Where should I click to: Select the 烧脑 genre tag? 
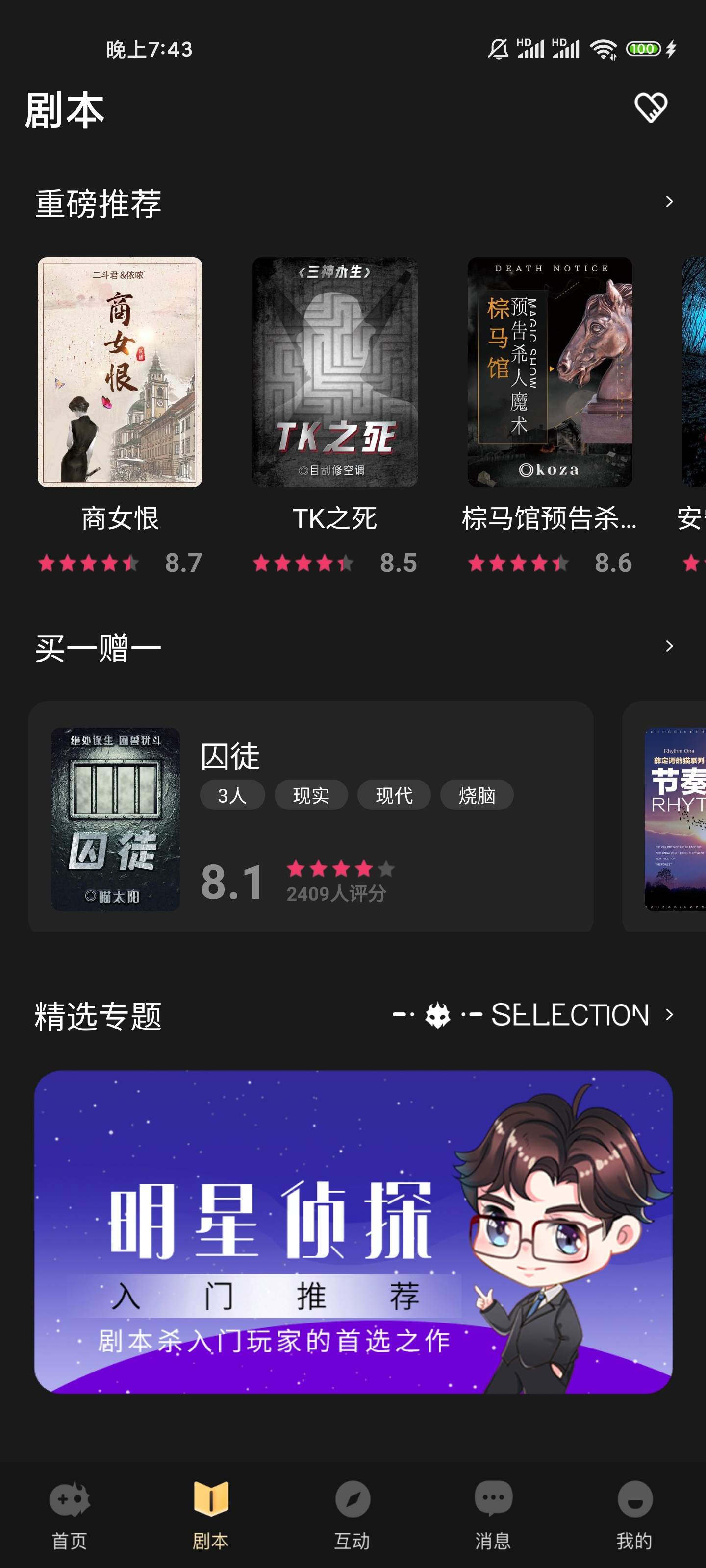click(x=477, y=795)
